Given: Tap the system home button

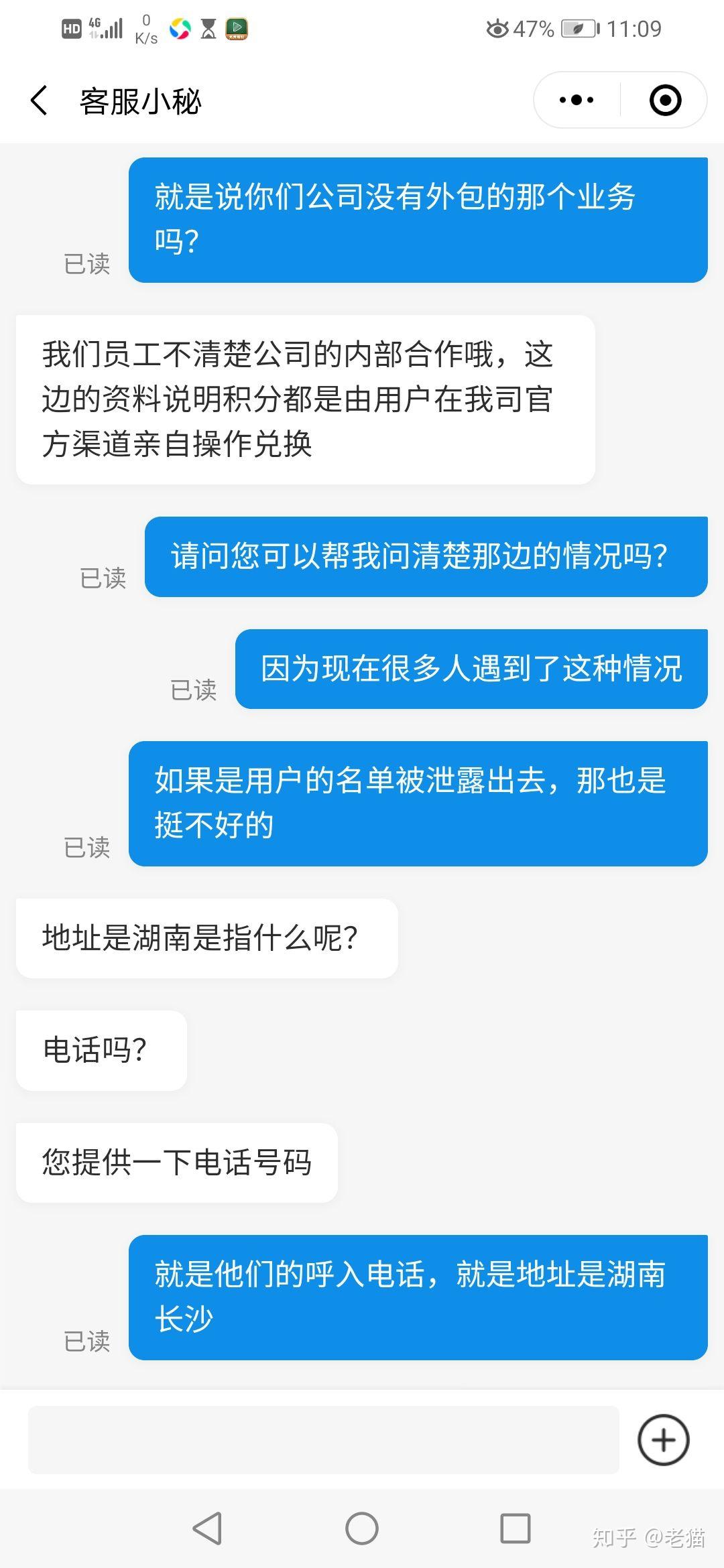Looking at the screenshot, I should coord(362,1528).
